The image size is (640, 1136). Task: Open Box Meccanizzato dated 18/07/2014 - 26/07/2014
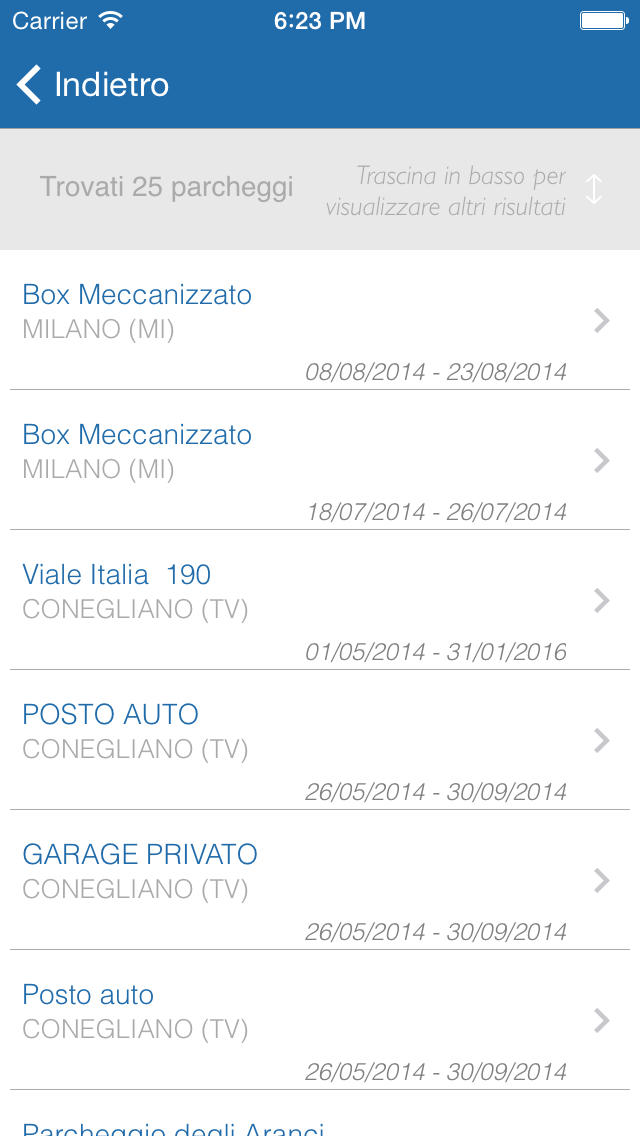coord(320,460)
